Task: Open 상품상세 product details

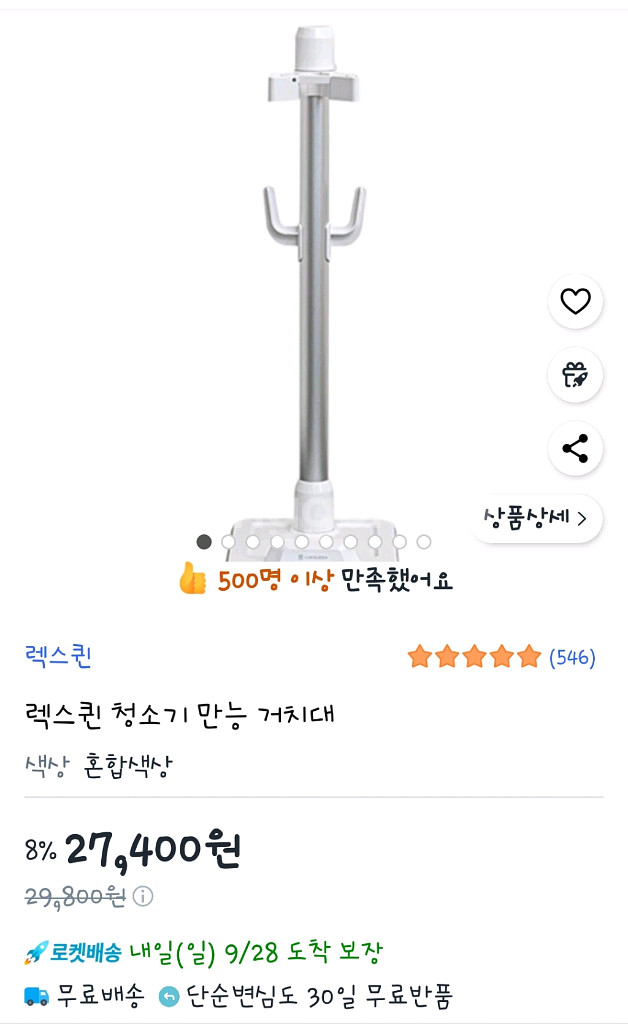Action: [x=536, y=518]
